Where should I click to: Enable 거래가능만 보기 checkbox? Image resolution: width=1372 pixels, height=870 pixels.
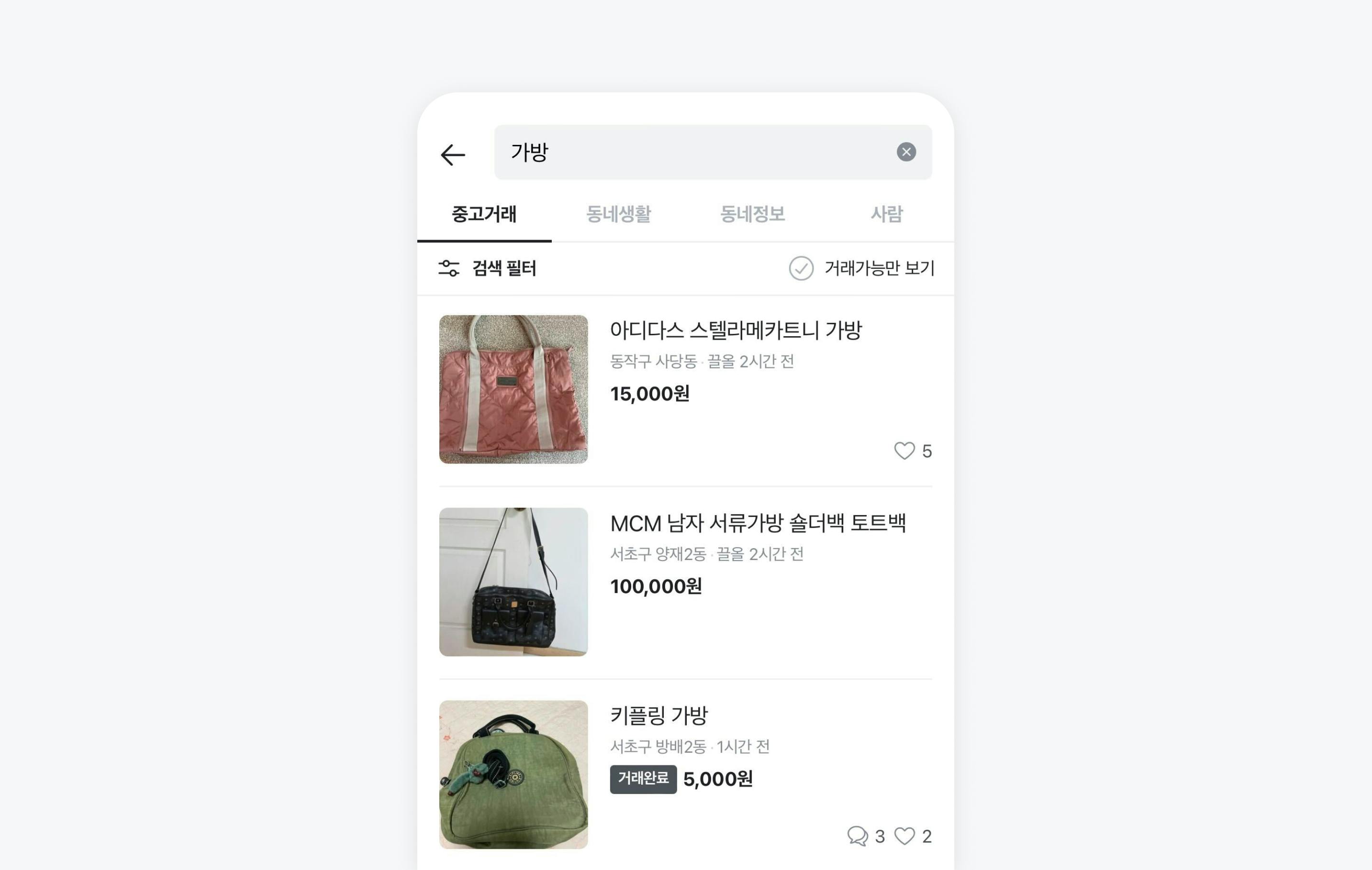(x=801, y=268)
